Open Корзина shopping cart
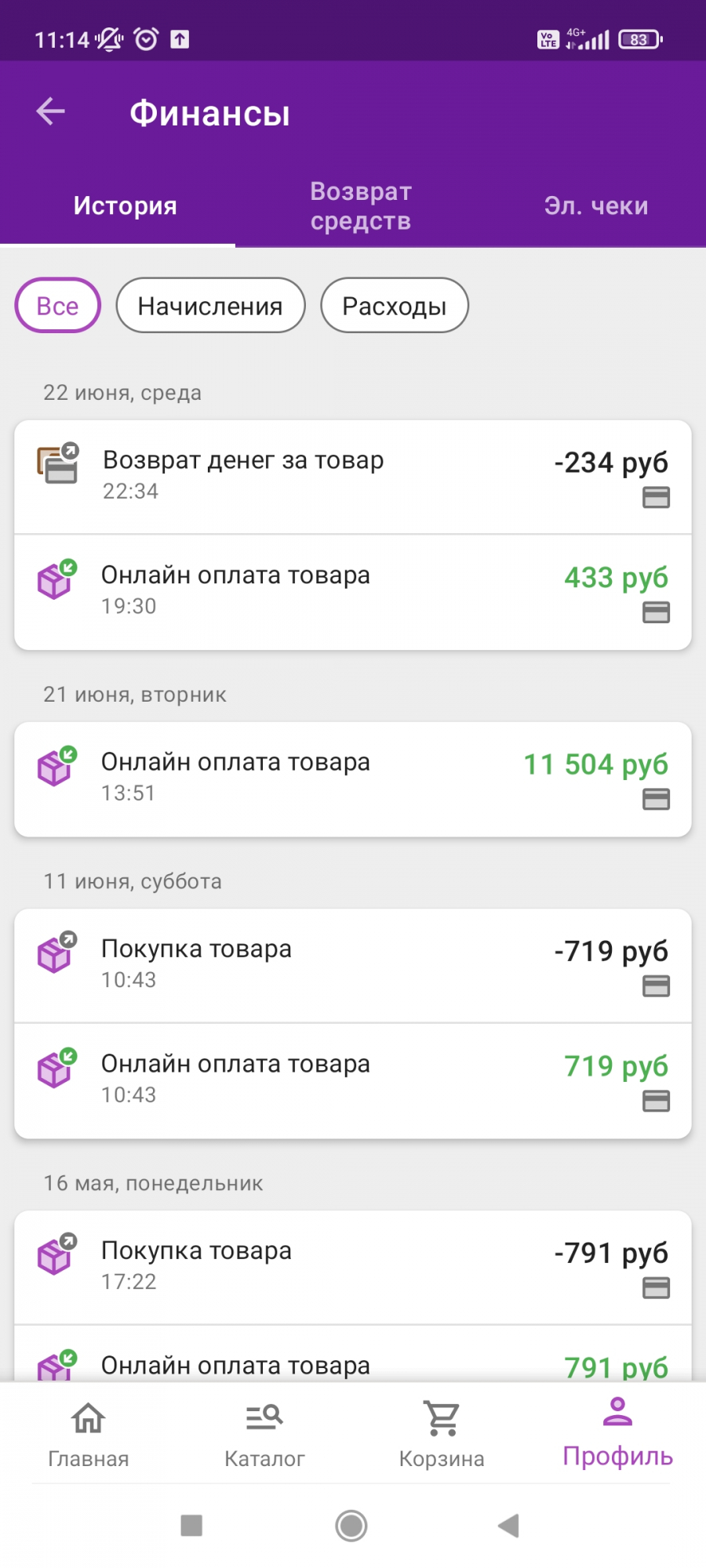The image size is (706, 1568). pyautogui.click(x=442, y=1434)
